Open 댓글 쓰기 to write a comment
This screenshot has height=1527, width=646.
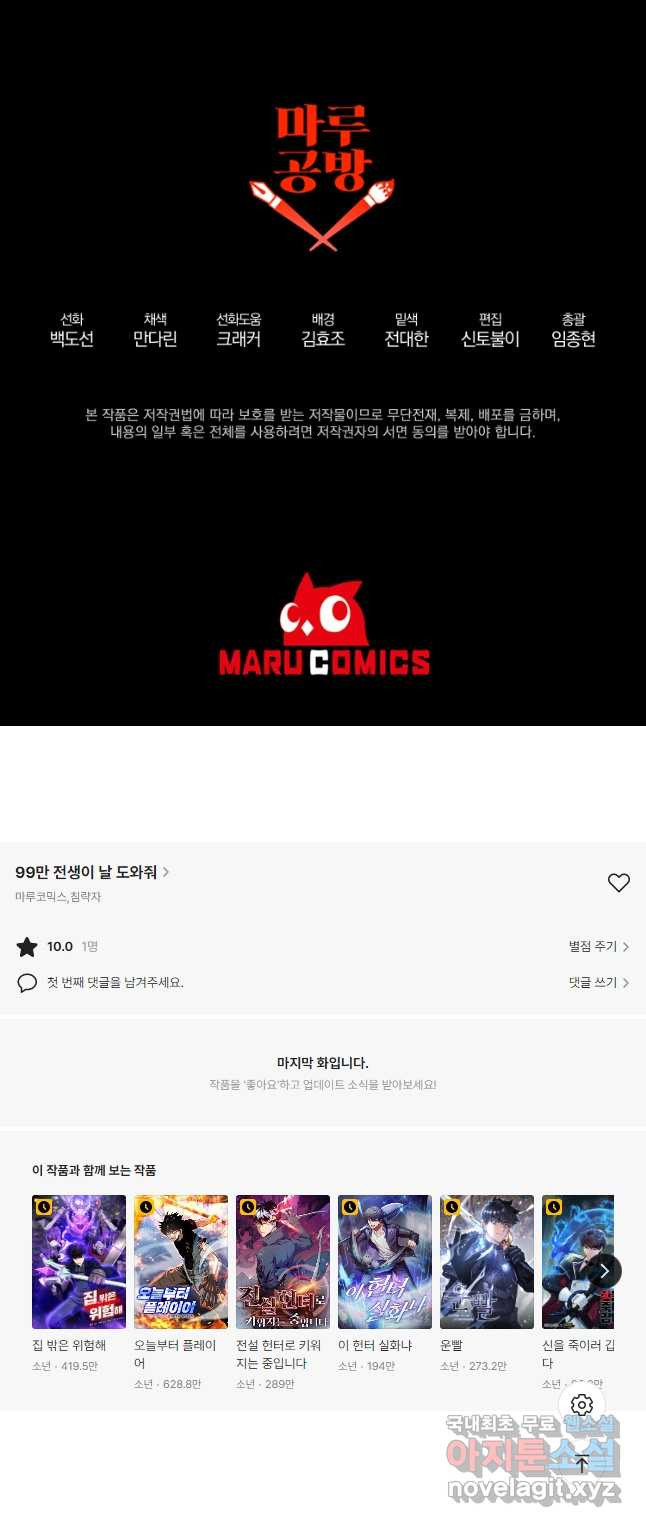(x=598, y=983)
